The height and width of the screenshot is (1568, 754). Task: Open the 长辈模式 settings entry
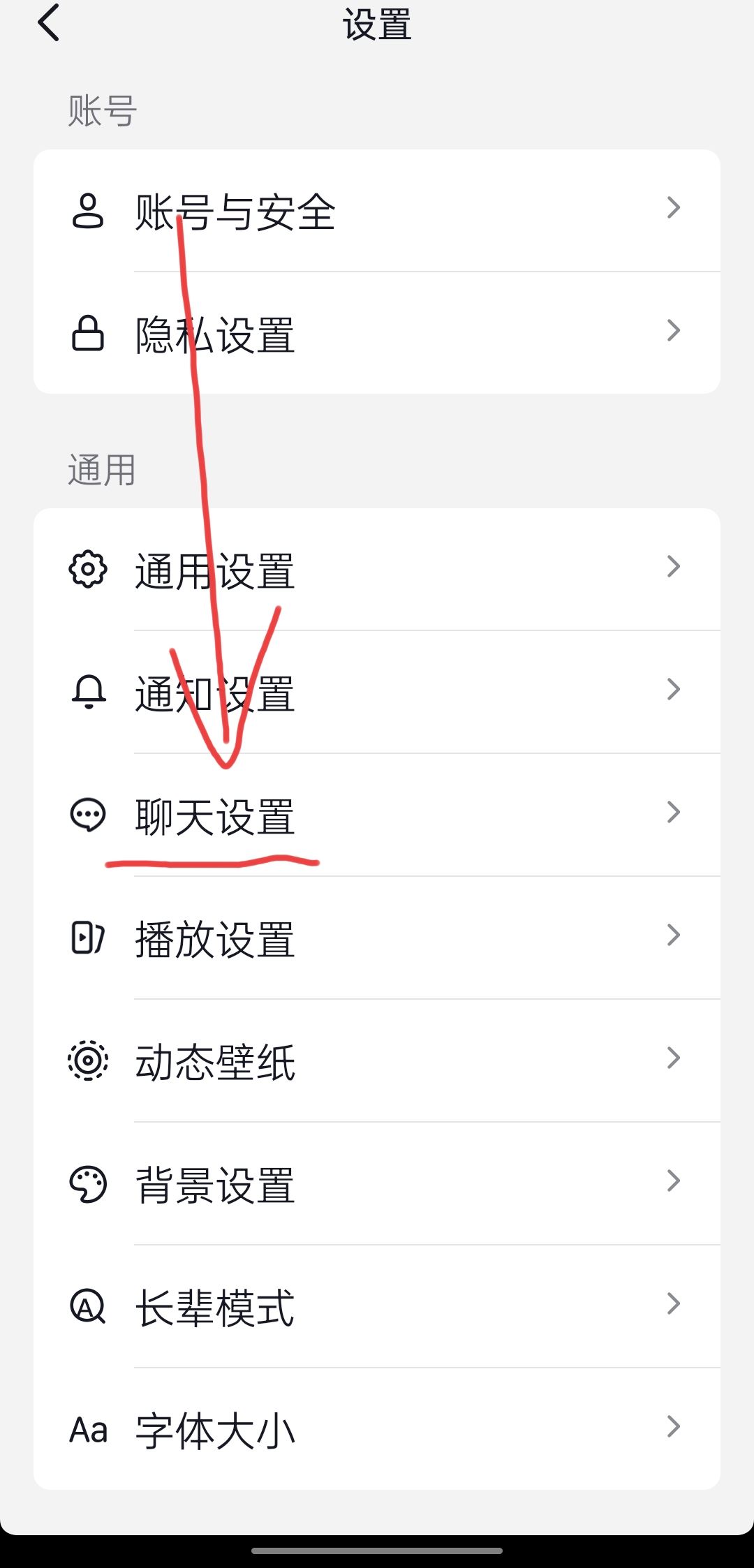(x=377, y=1303)
